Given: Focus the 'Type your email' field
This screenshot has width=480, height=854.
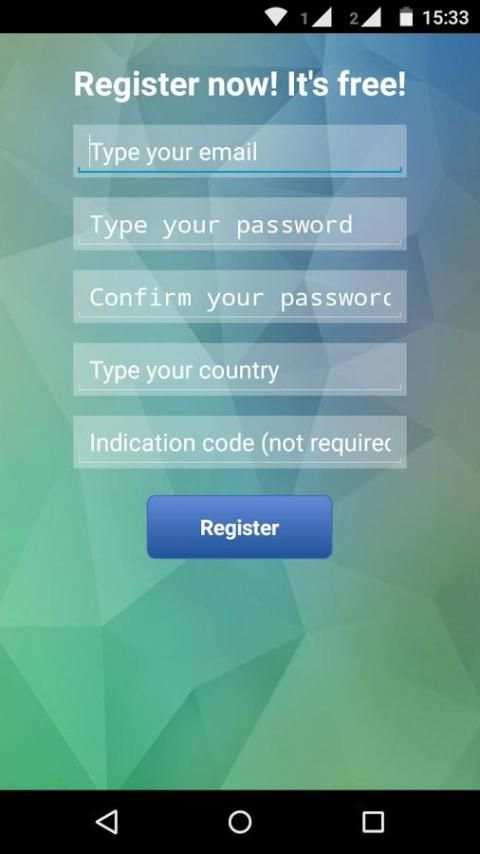Looking at the screenshot, I should (240, 151).
